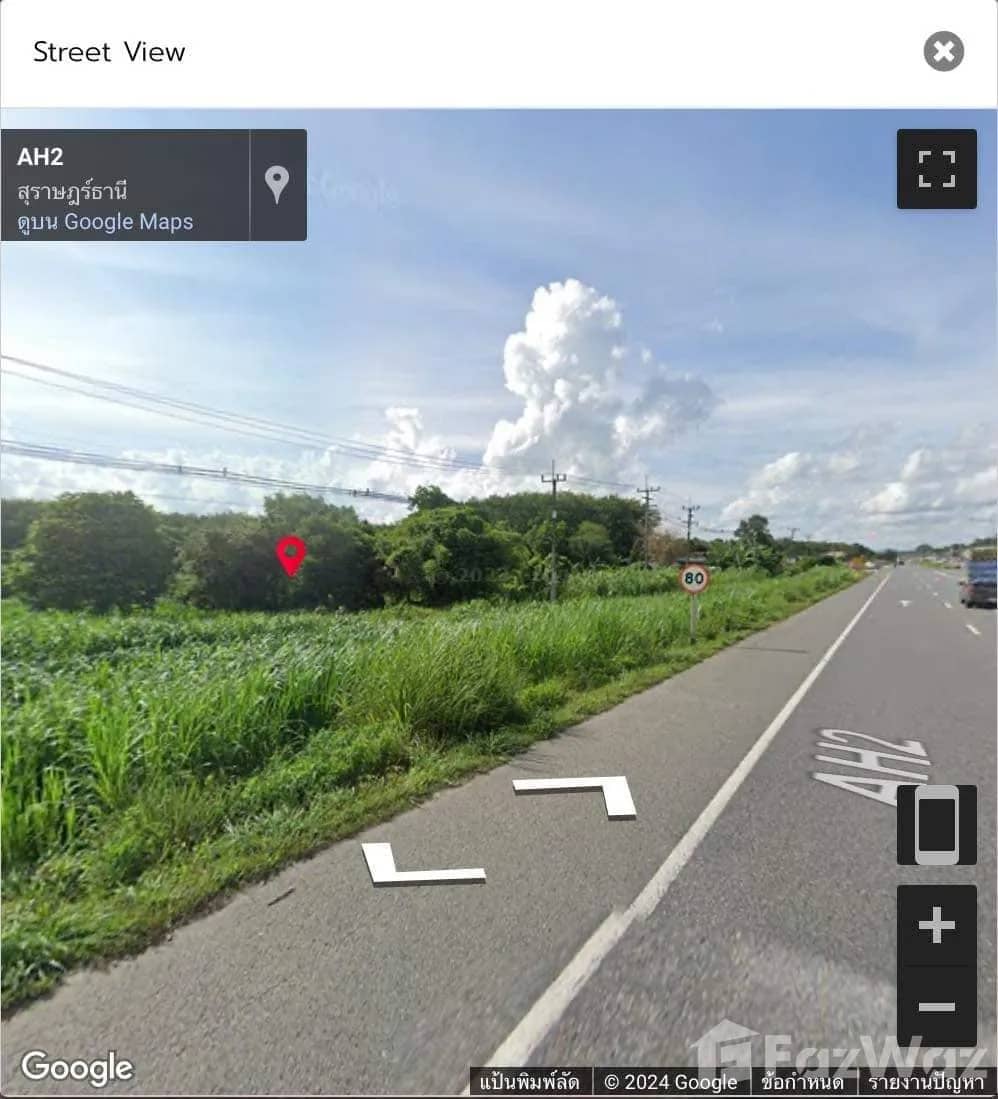Move forward along the road arrow

[585, 793]
